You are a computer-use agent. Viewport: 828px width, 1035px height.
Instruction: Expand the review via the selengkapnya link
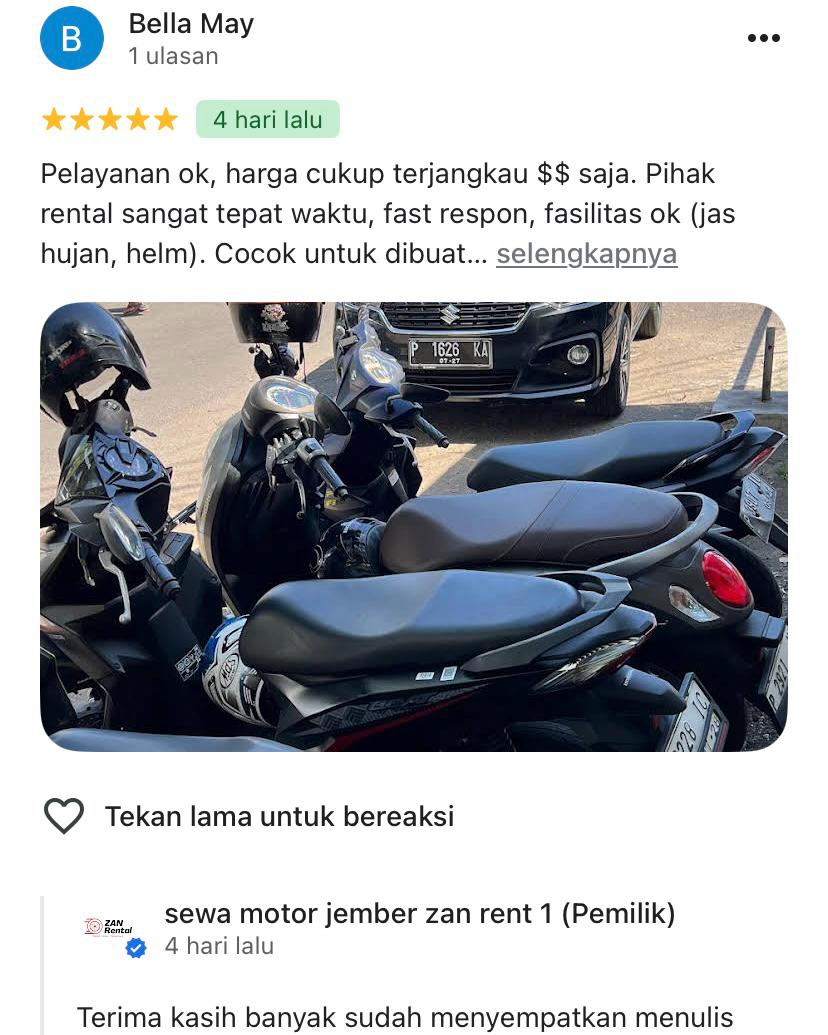pyautogui.click(x=586, y=254)
